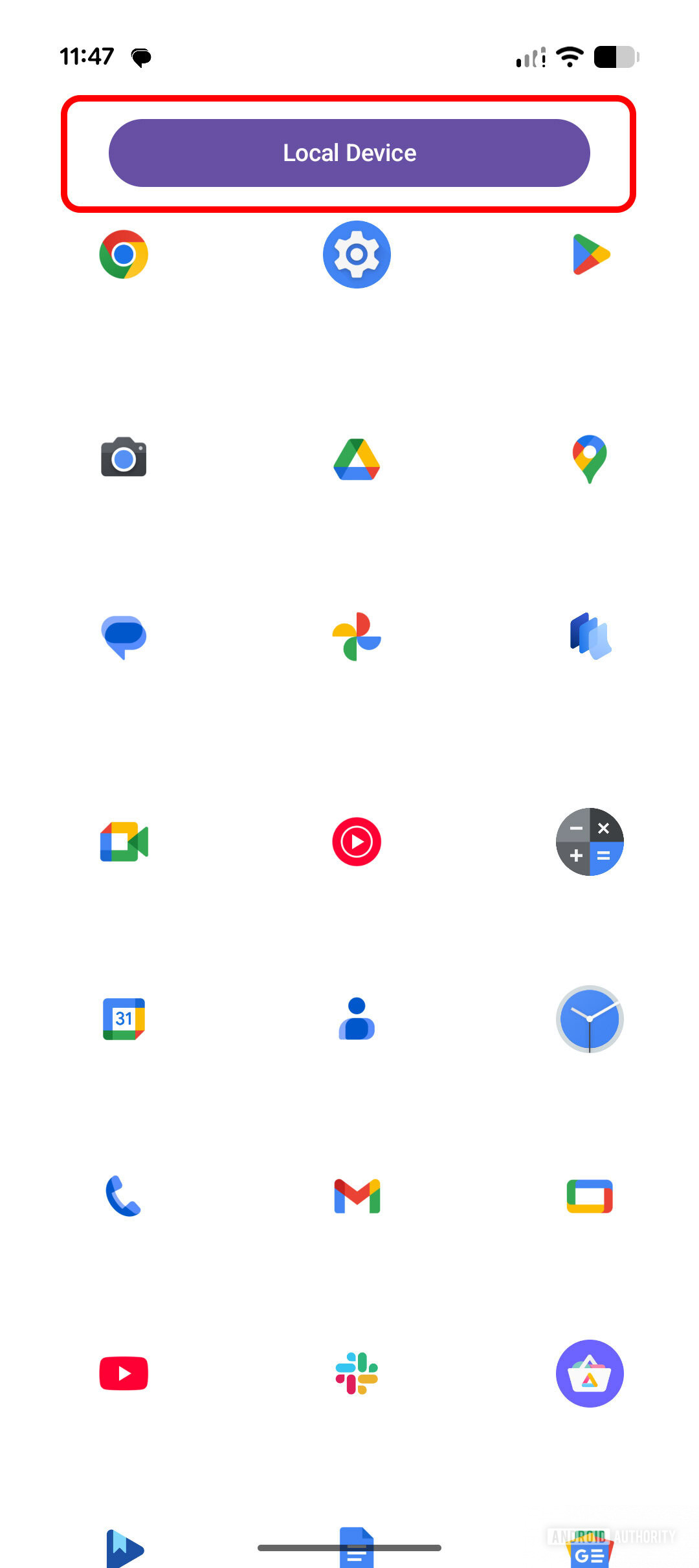Open the Settings gear app
Viewport: 699px width, 1568px height.
[x=357, y=254]
